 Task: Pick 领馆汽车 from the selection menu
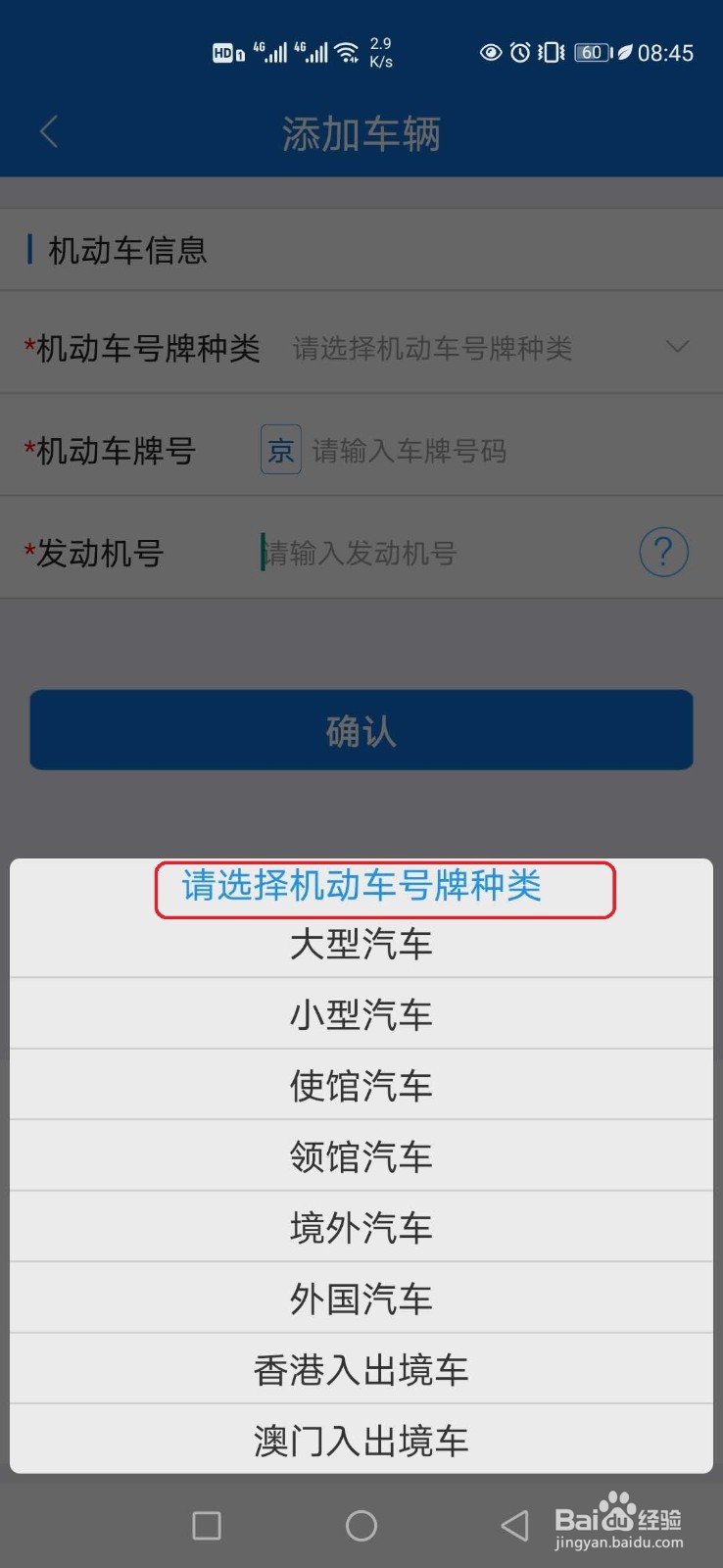click(x=361, y=1155)
